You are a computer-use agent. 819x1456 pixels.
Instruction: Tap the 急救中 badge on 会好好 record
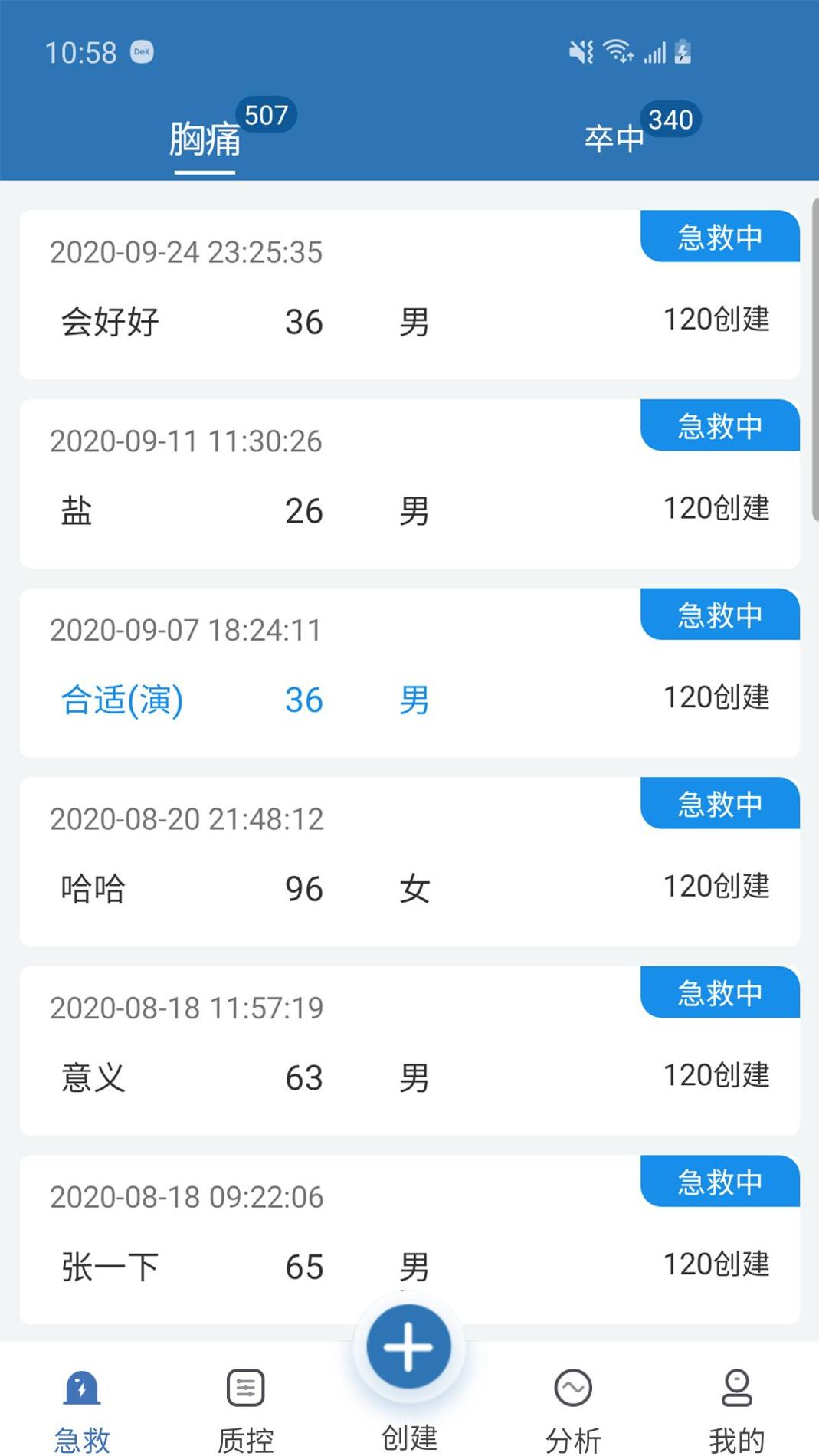pyautogui.click(x=719, y=237)
